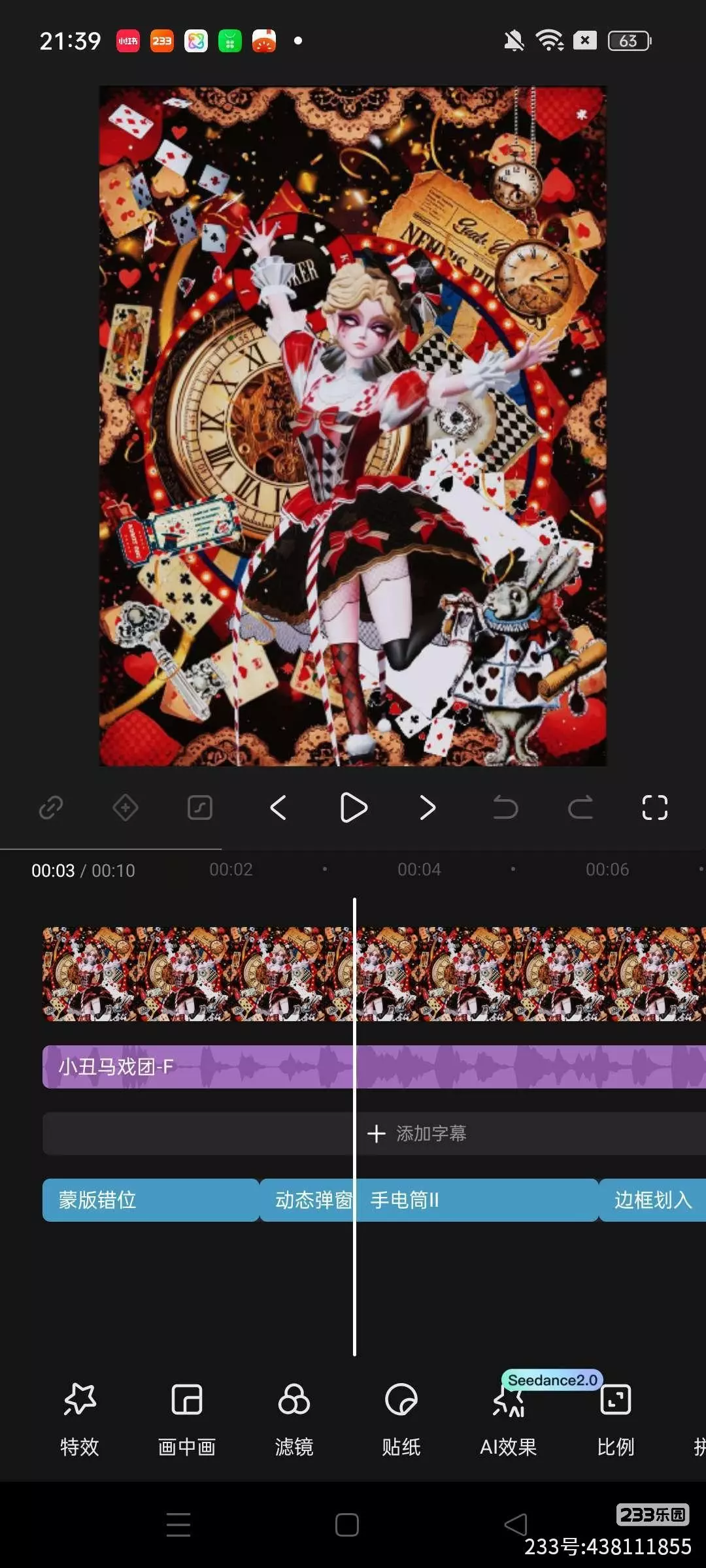This screenshot has width=706, height=1568.
Task: Enter fullscreen preview
Action: 655,808
